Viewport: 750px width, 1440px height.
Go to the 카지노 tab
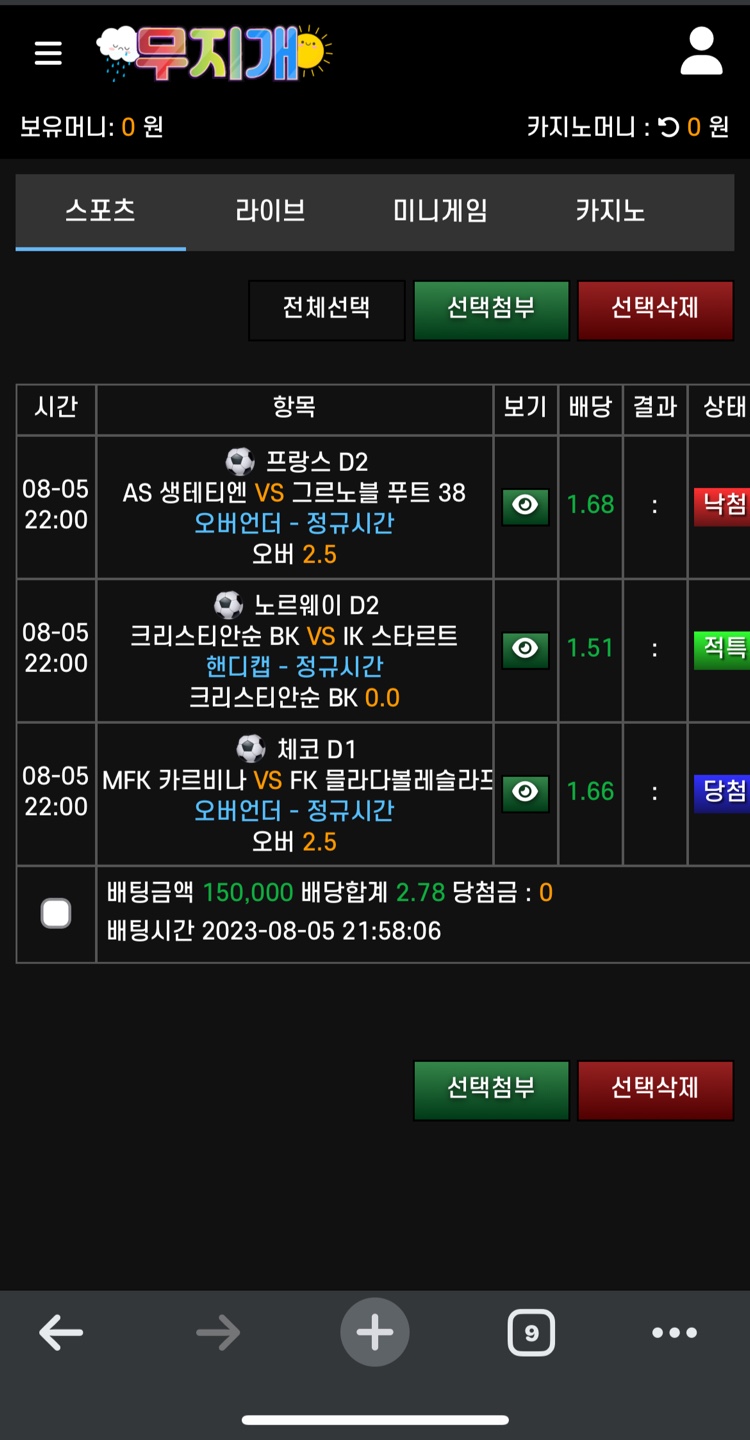pos(610,211)
